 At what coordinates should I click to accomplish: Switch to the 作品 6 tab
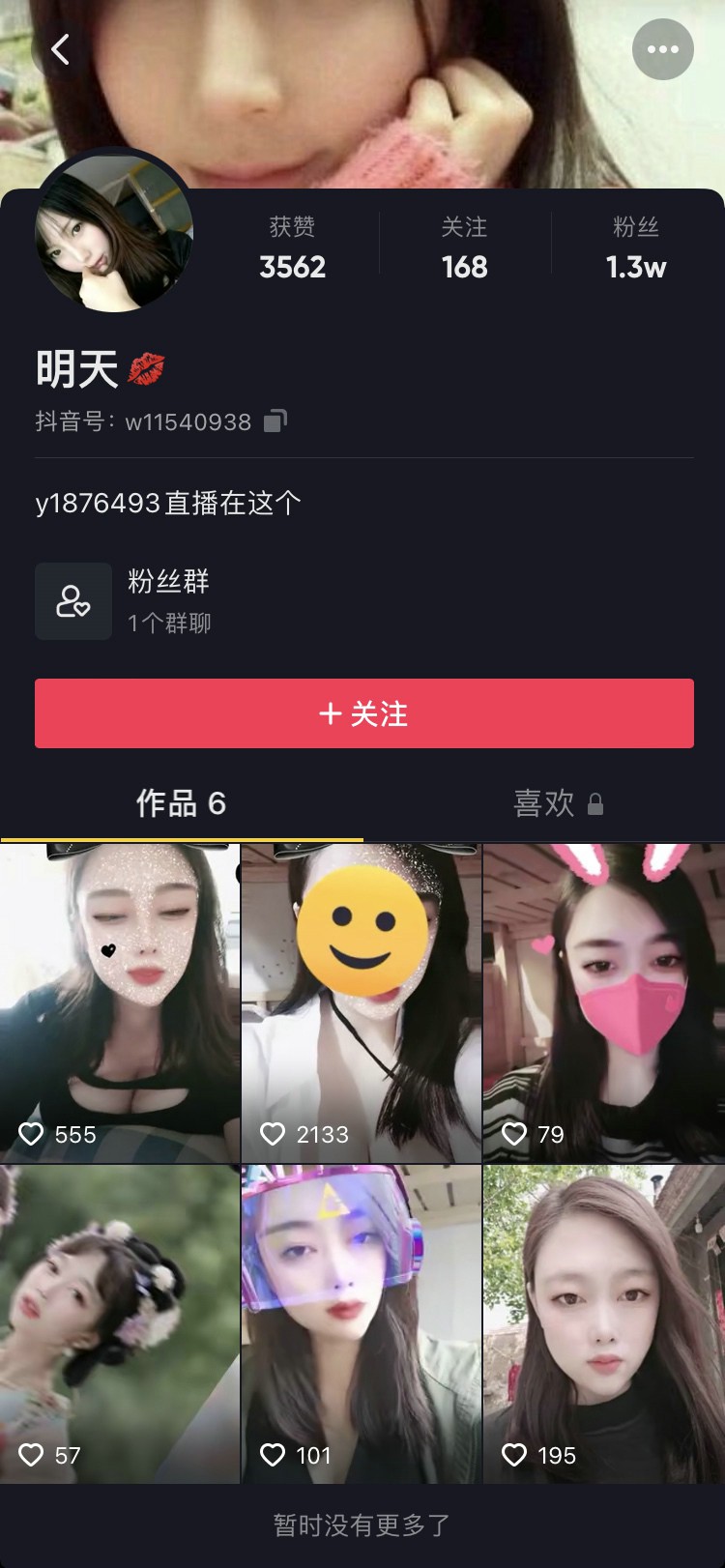pyautogui.click(x=181, y=803)
